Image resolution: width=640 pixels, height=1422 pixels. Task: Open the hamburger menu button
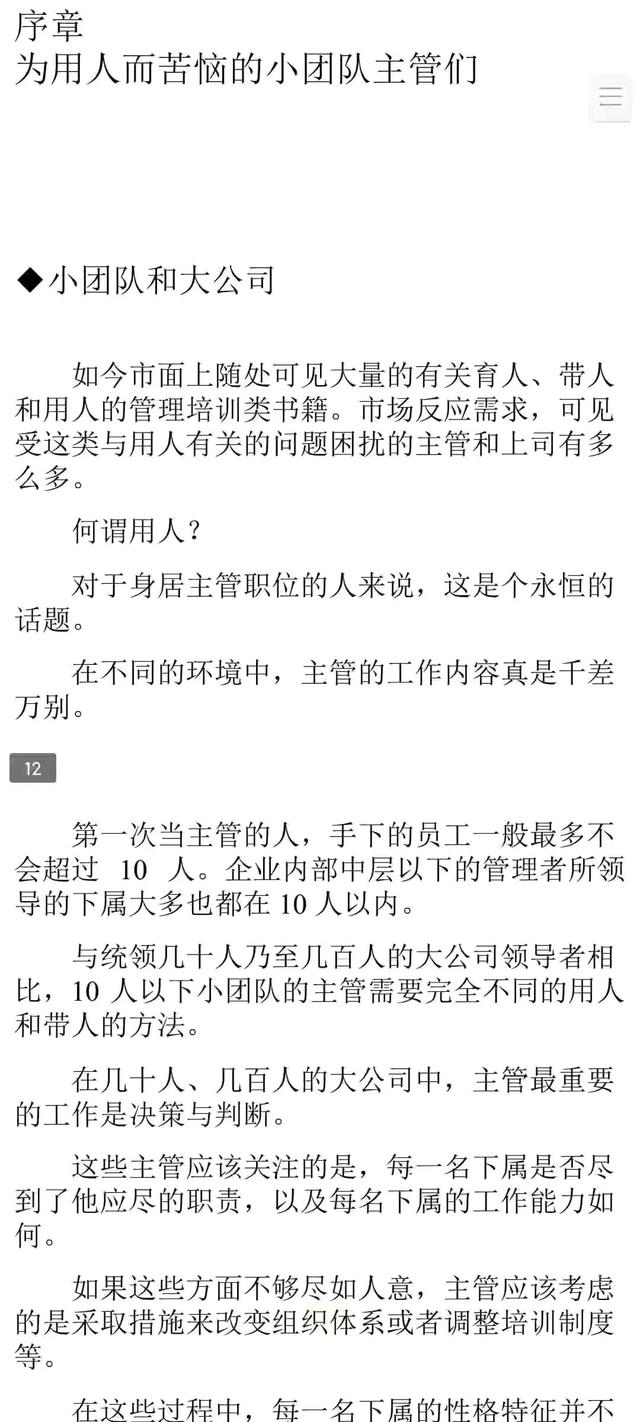pos(610,98)
